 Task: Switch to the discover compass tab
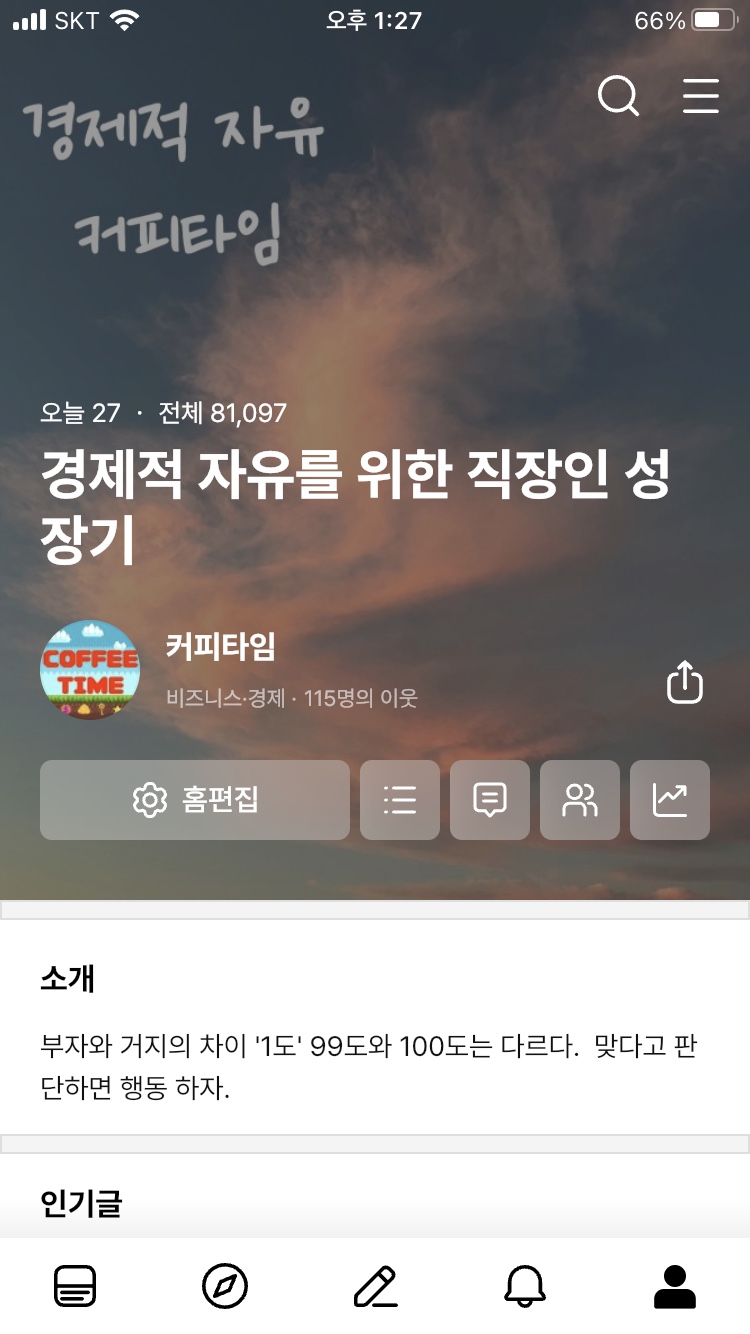[225, 1285]
